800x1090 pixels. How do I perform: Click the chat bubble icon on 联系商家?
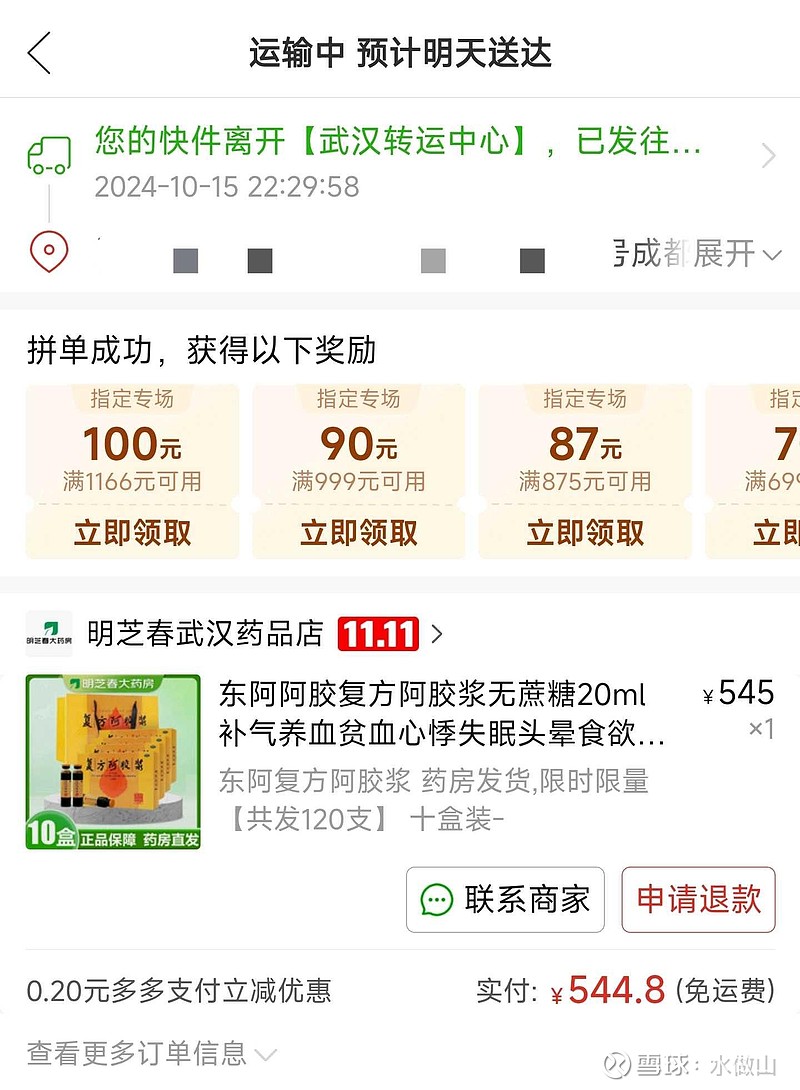pos(435,898)
